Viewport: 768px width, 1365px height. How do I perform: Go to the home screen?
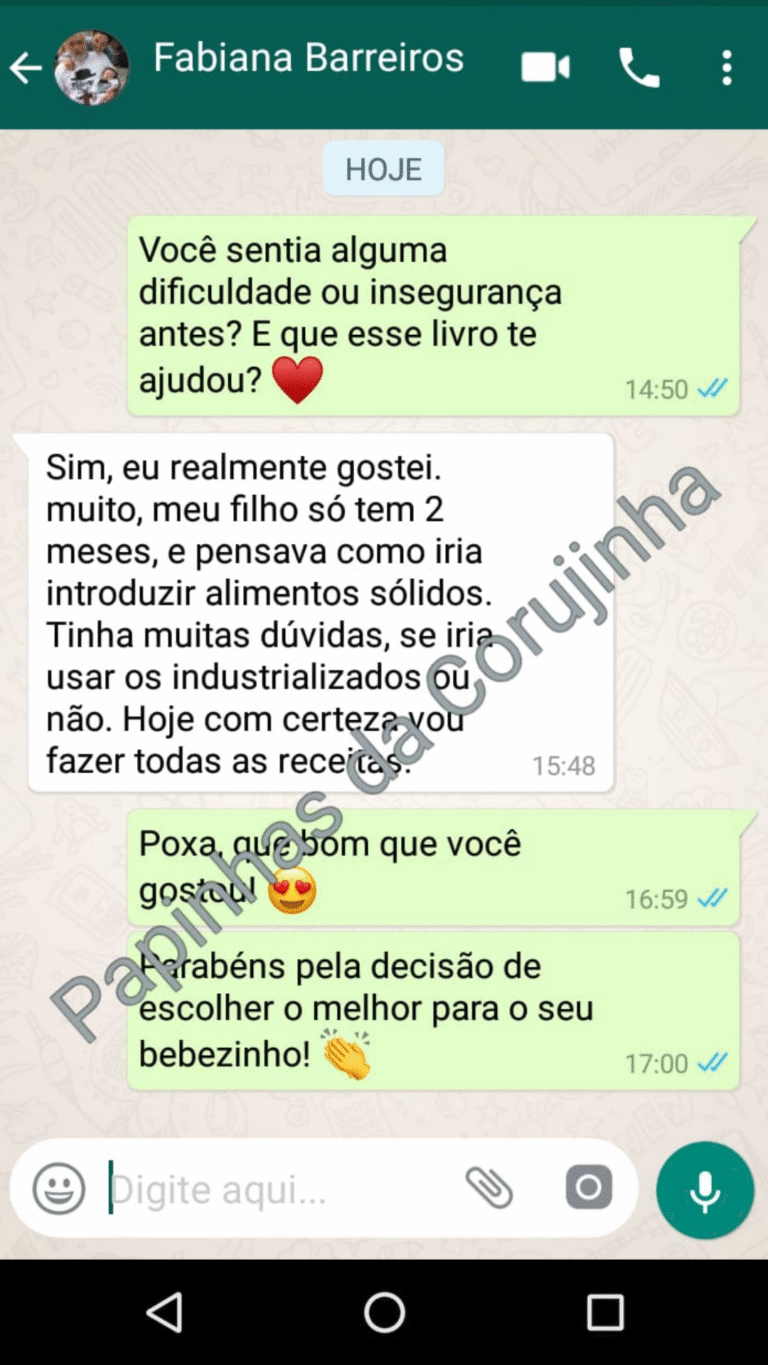[384, 1312]
